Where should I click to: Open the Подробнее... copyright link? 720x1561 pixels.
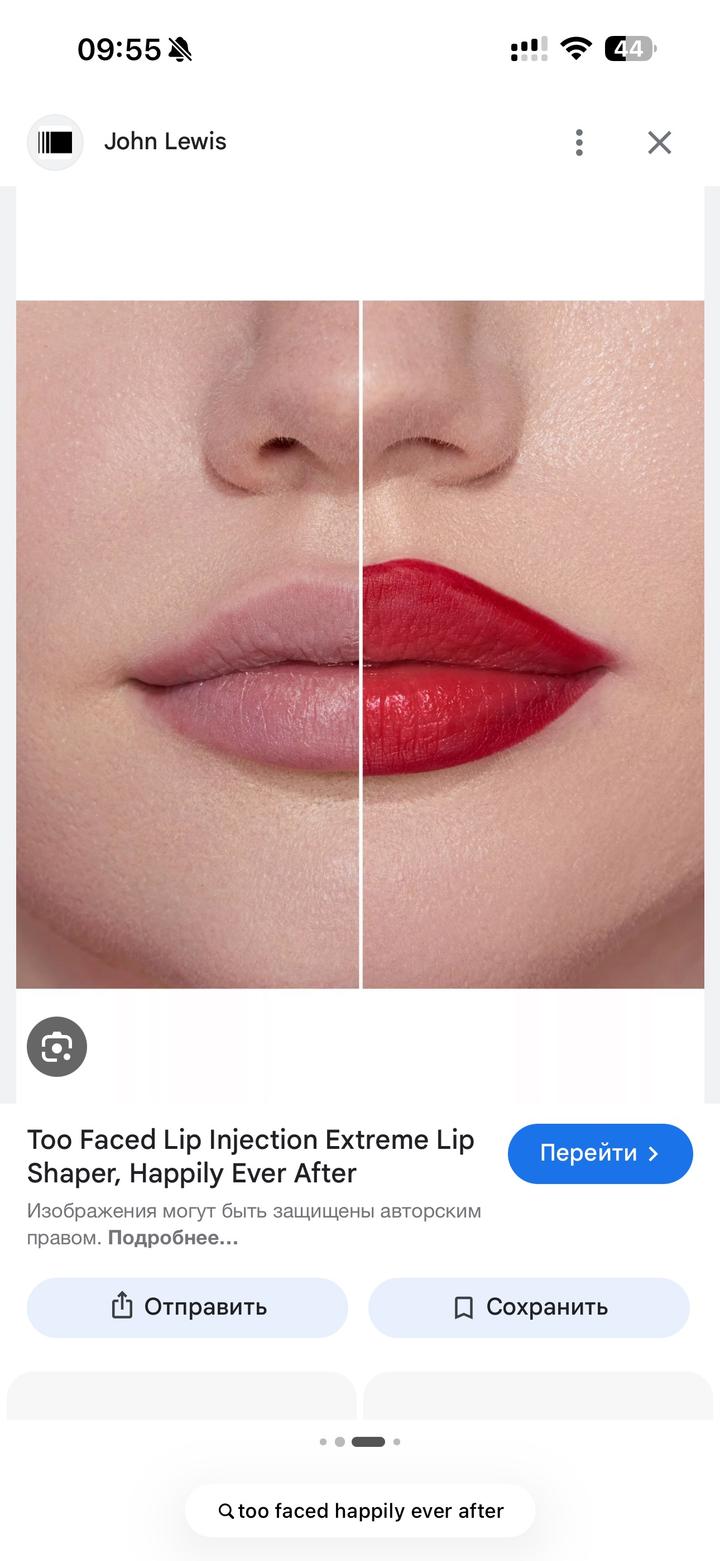click(x=173, y=1238)
